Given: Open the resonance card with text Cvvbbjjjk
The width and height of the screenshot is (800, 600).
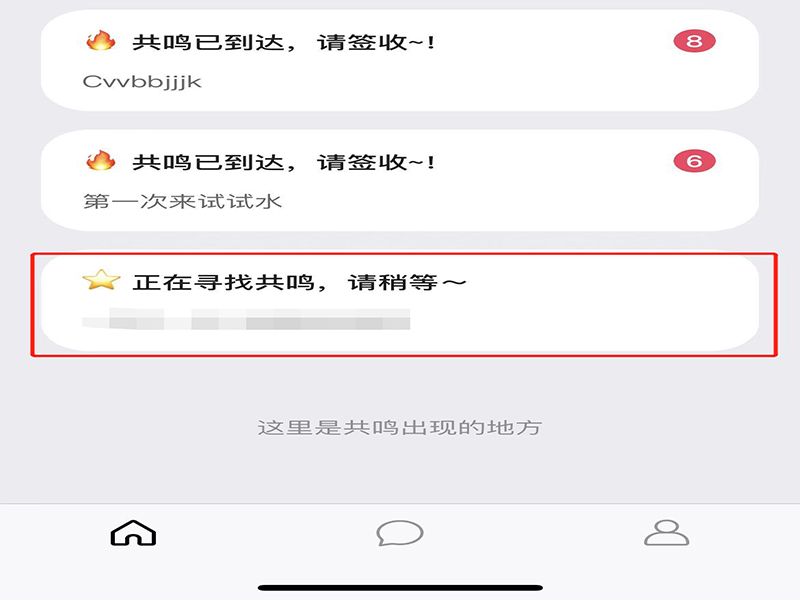Looking at the screenshot, I should pos(400,60).
